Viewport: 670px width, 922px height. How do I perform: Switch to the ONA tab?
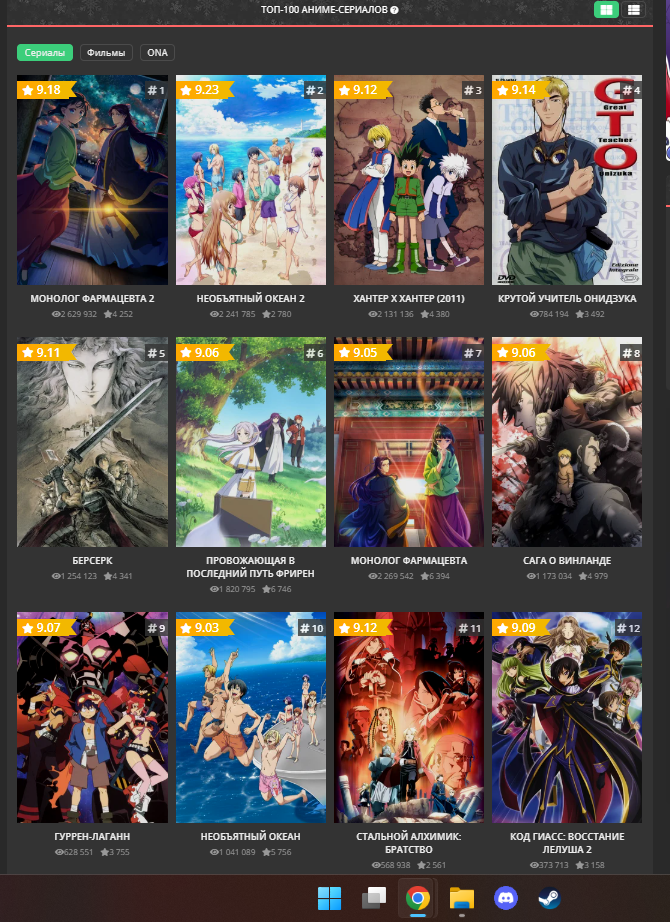point(156,53)
